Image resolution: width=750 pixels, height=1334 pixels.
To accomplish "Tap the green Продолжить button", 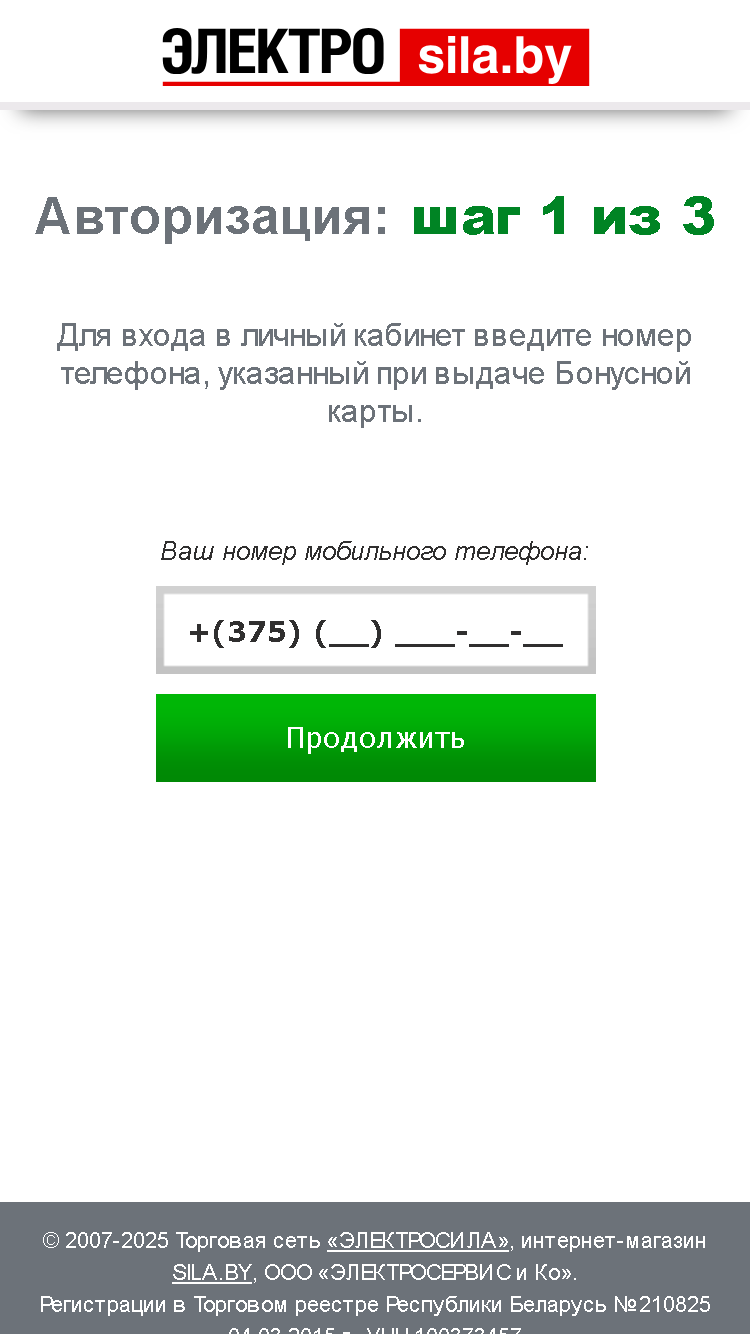I will pos(375,738).
